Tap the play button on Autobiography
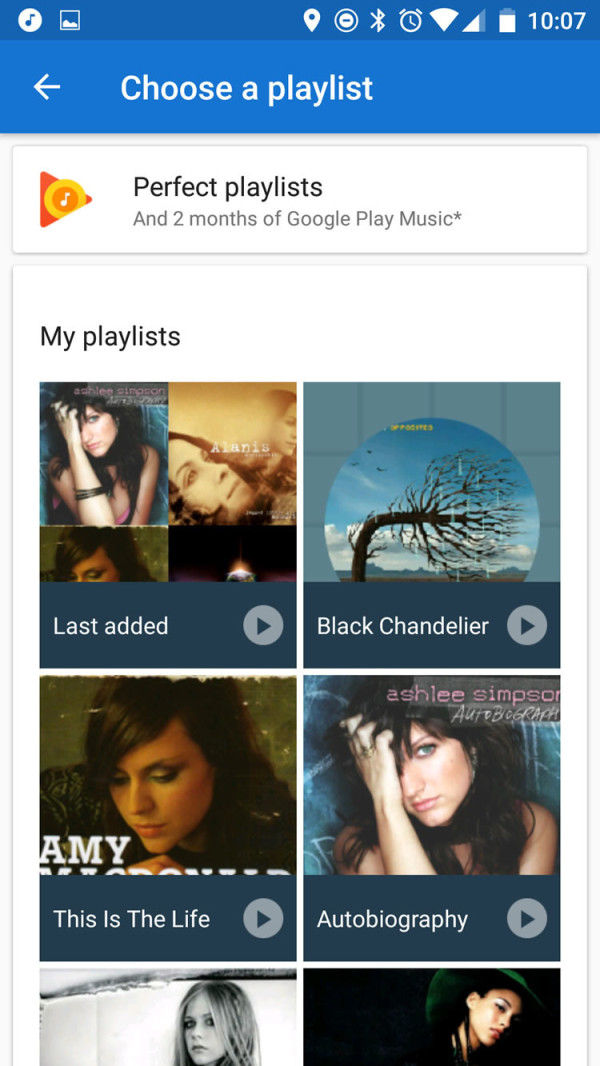This screenshot has height=1066, width=600. [527, 919]
